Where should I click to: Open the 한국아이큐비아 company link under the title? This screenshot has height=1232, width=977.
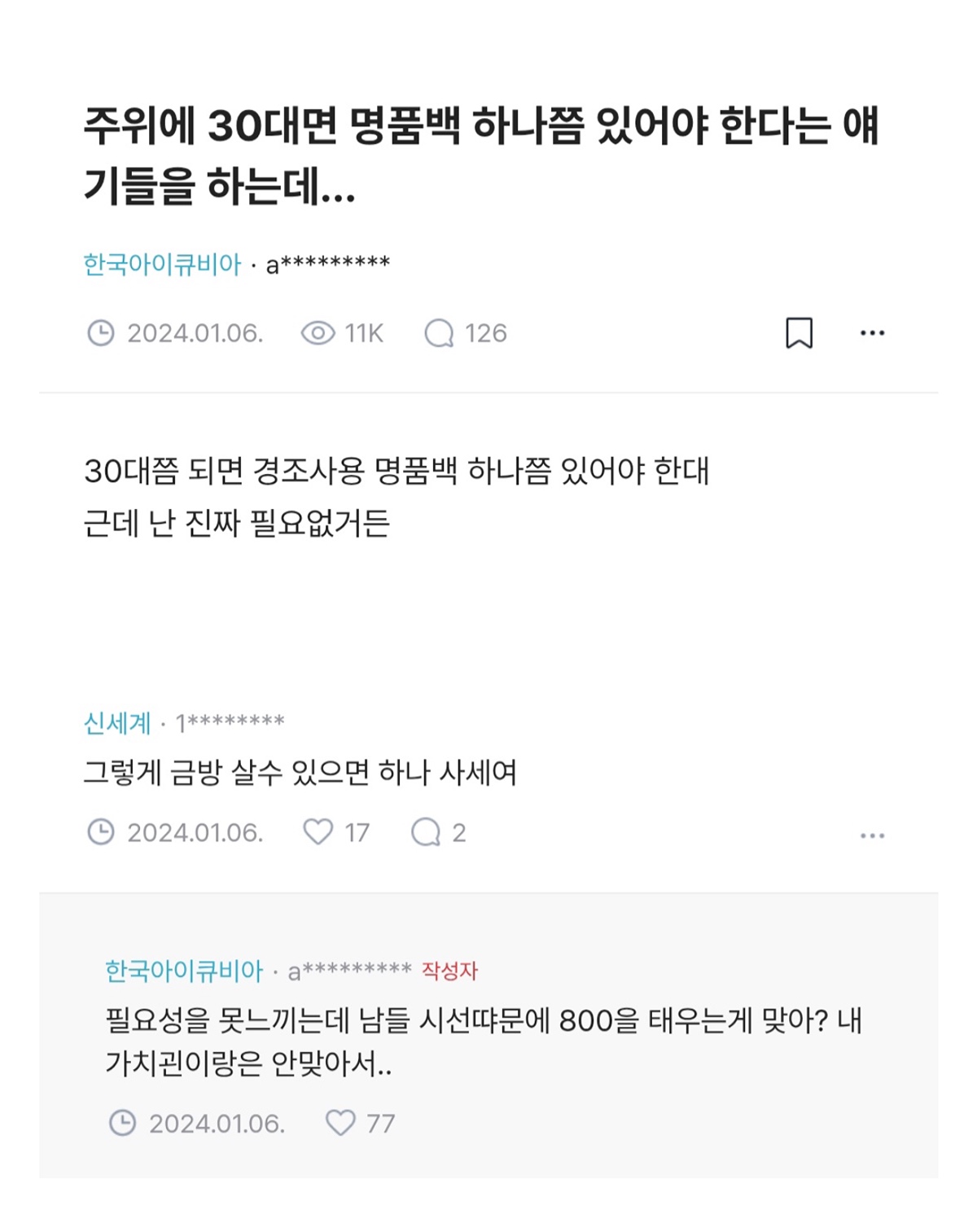(x=163, y=265)
